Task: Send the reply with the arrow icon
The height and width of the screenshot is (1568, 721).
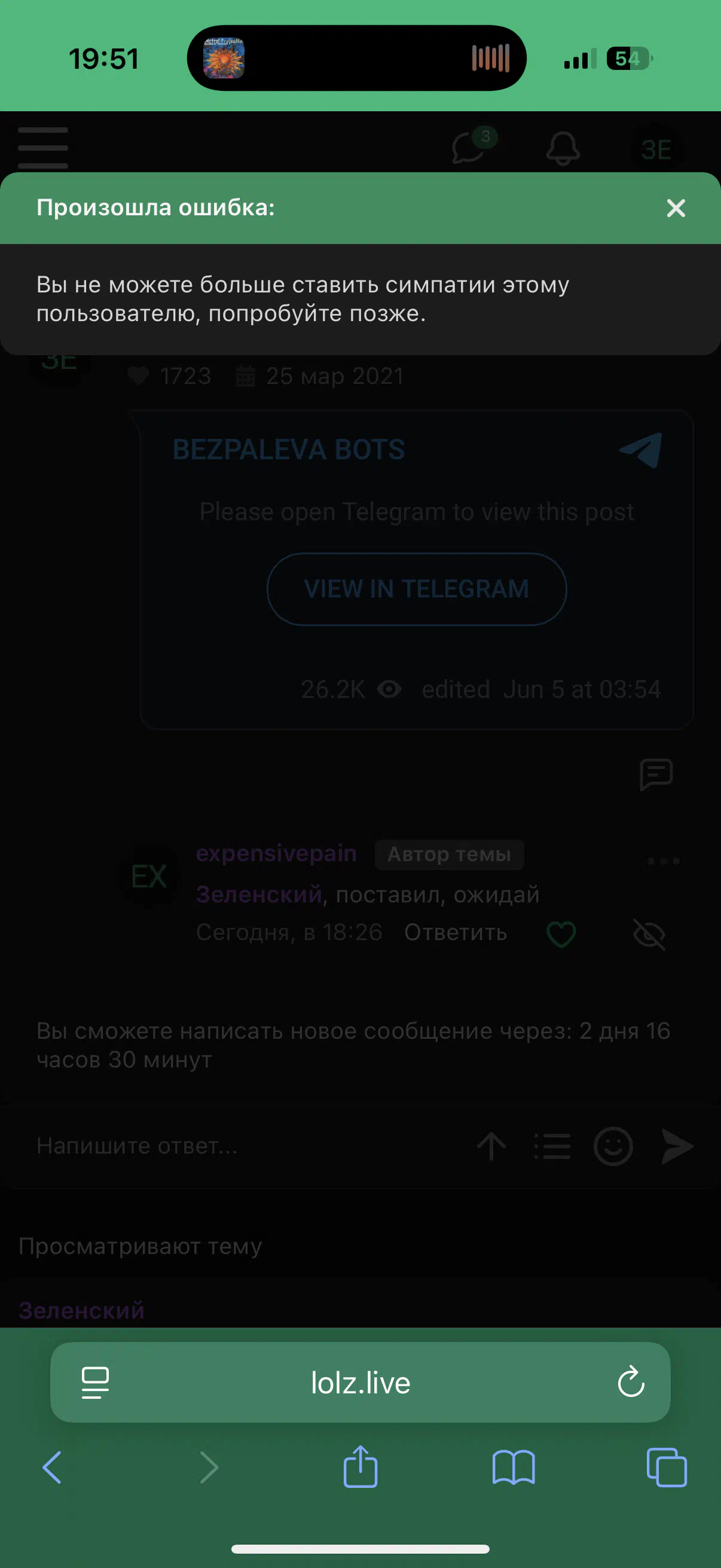Action: [677, 1146]
